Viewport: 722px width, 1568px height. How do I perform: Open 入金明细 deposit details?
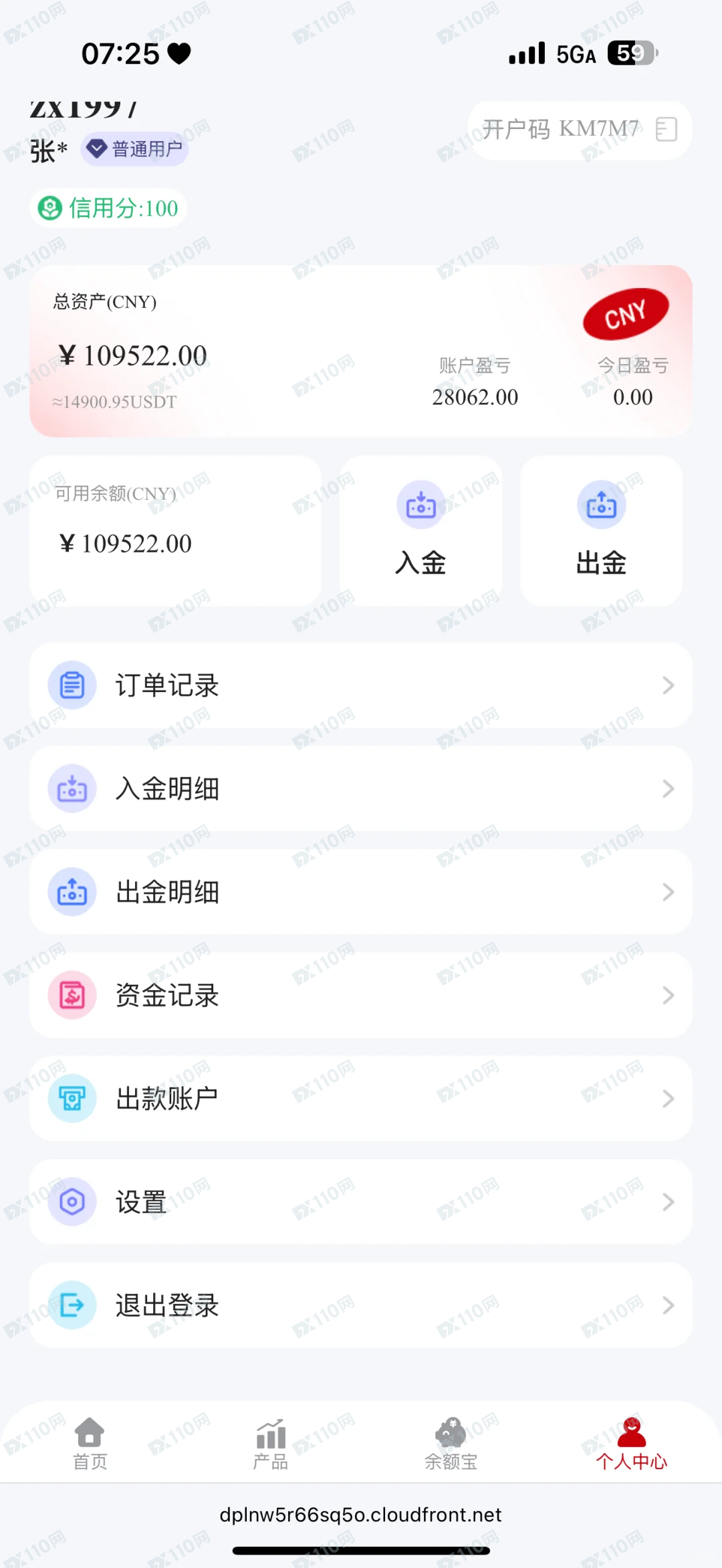(360, 789)
